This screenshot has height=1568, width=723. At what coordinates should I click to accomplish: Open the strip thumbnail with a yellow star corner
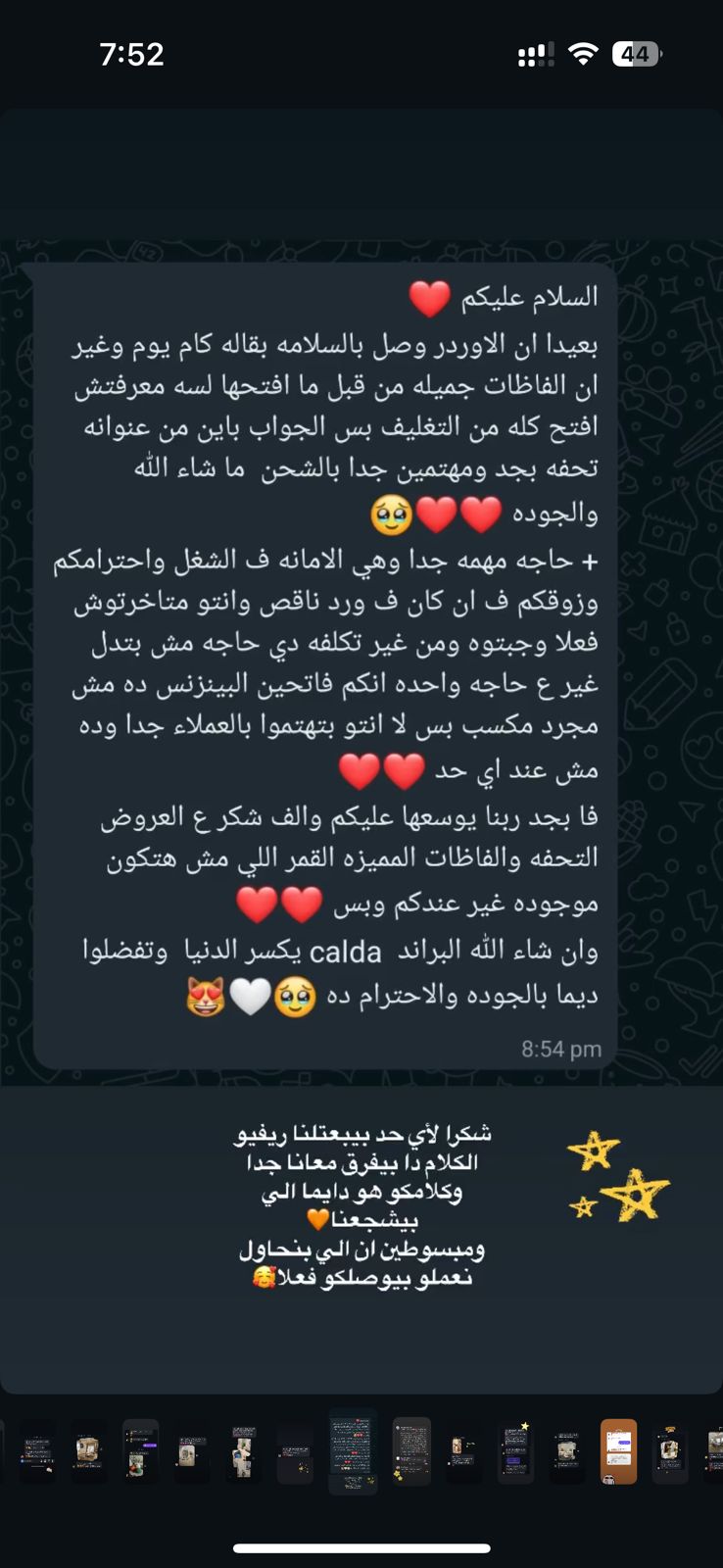point(515,1451)
